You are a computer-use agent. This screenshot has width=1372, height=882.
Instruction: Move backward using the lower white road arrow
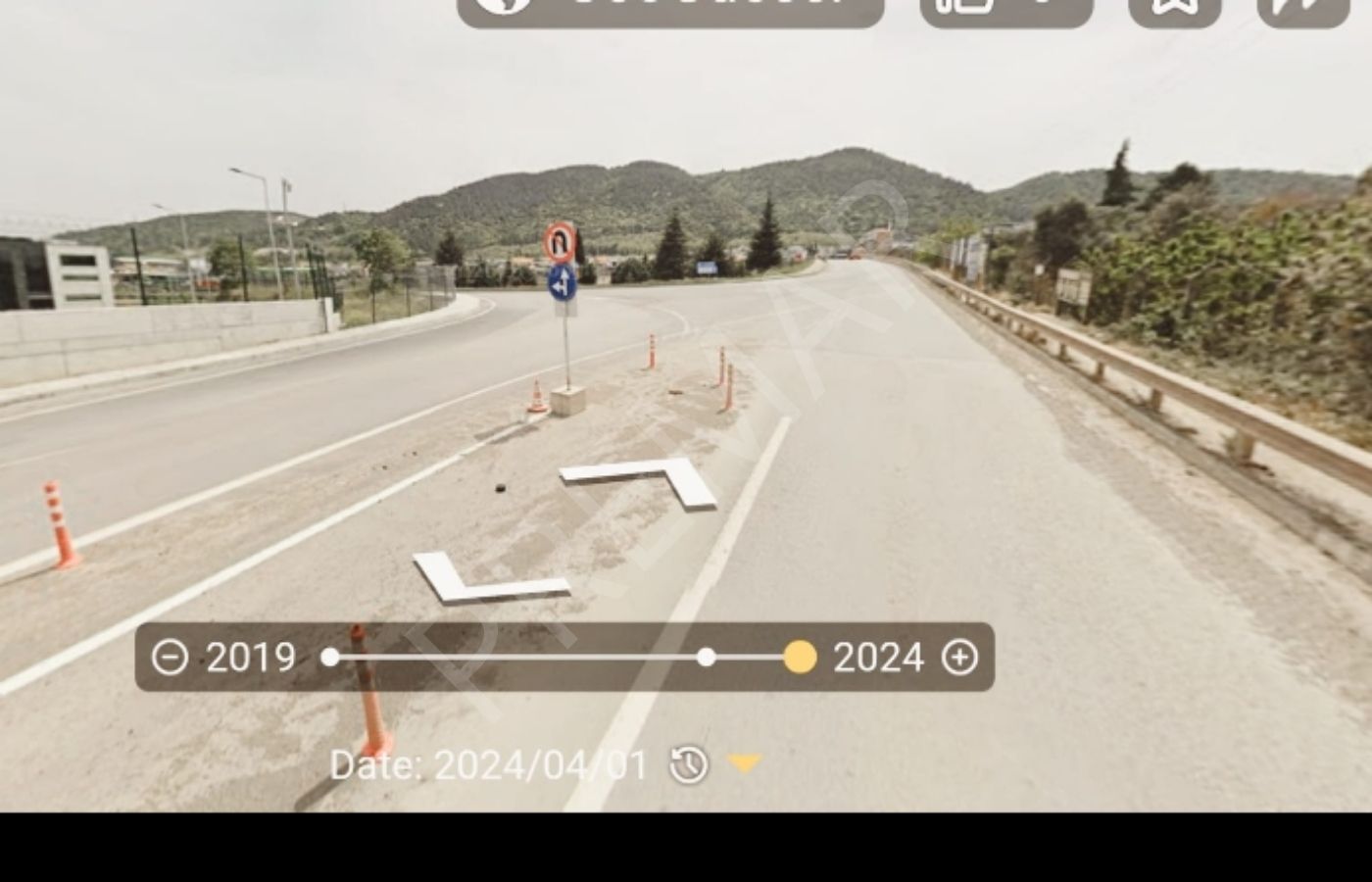point(485,578)
